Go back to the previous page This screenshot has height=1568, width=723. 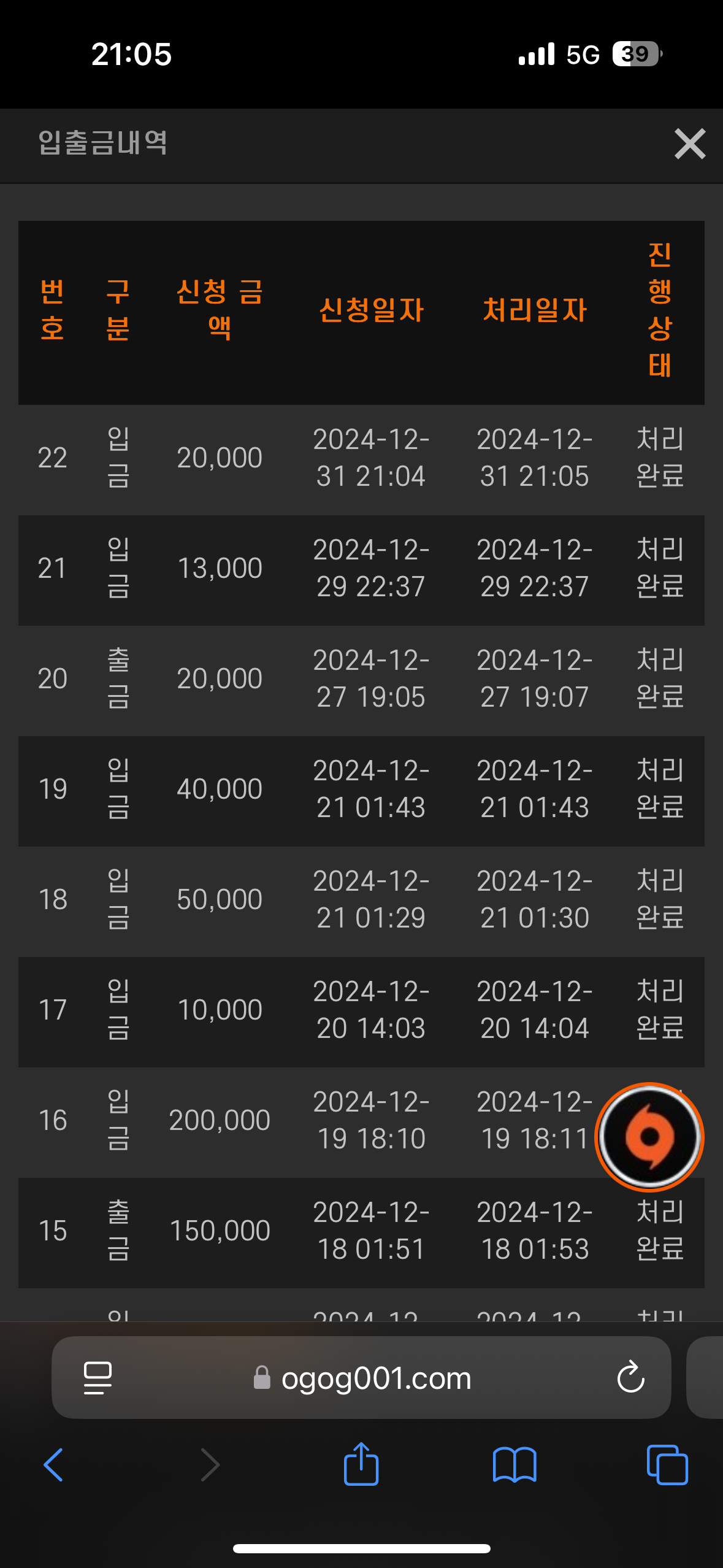(x=54, y=1465)
